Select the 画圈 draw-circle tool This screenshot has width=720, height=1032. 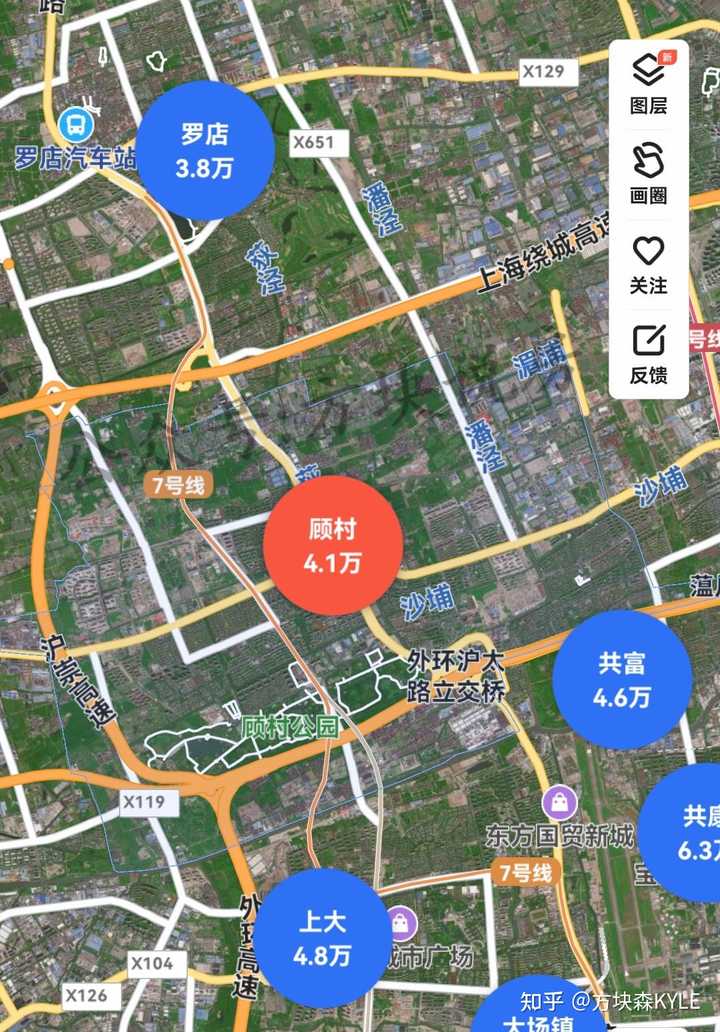[x=648, y=173]
